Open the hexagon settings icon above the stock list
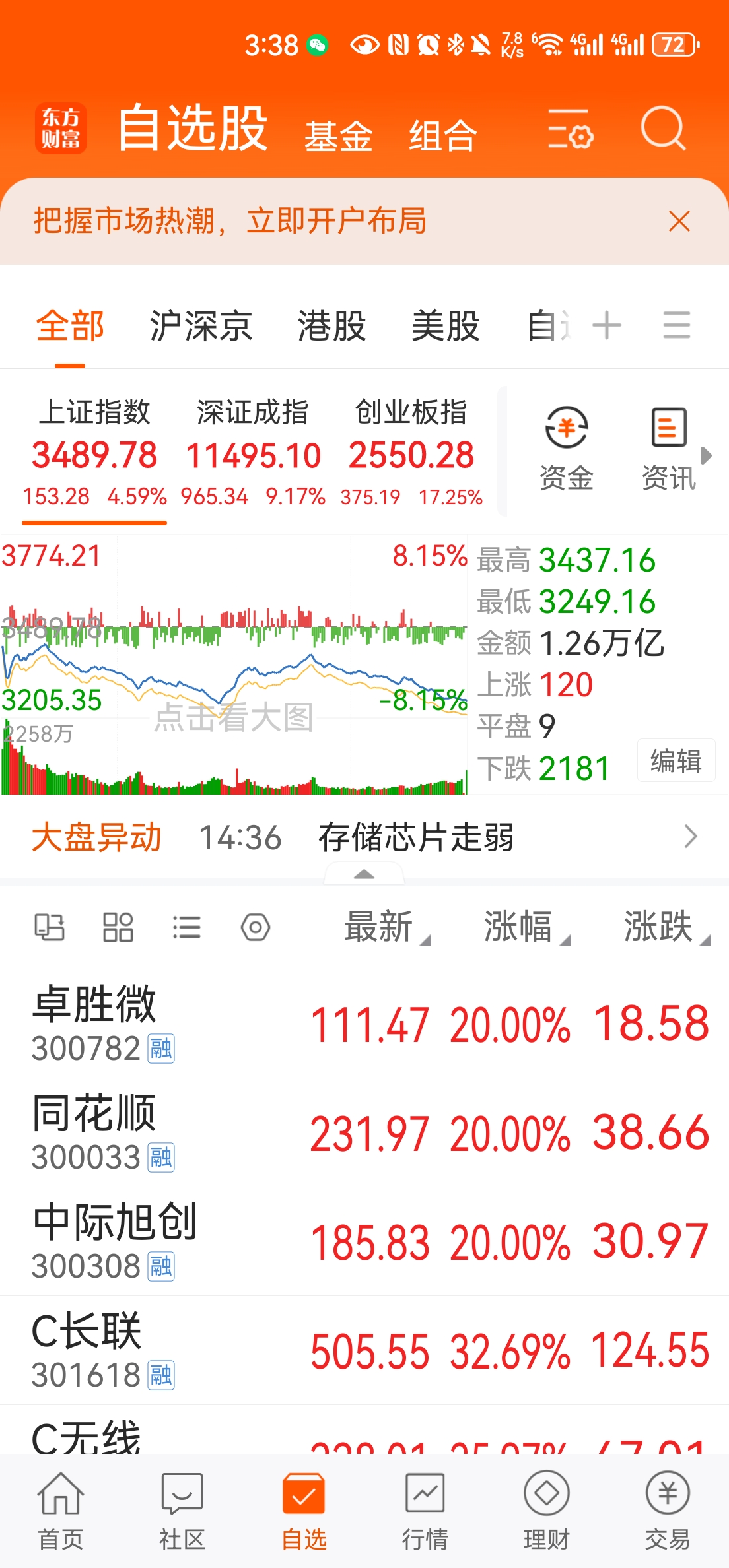729x1568 pixels. coord(256,927)
